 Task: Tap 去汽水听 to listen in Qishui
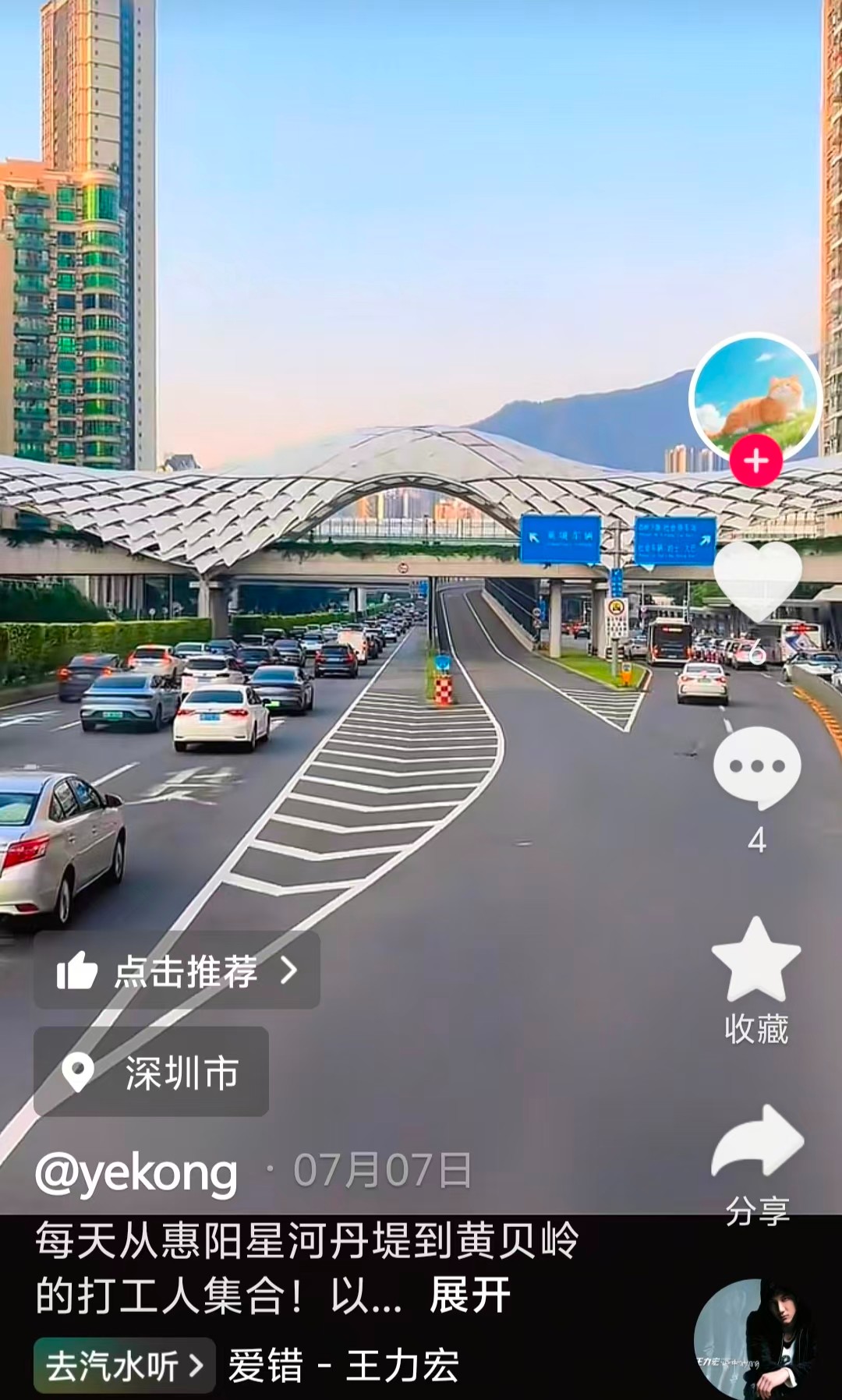click(x=124, y=1366)
